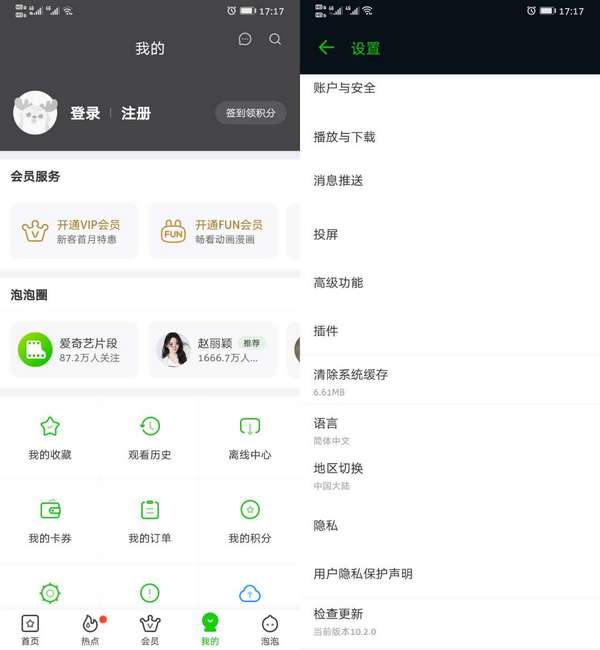Open 离线中心
Image resolution: width=600 pixels, height=650 pixels.
[x=250, y=438]
